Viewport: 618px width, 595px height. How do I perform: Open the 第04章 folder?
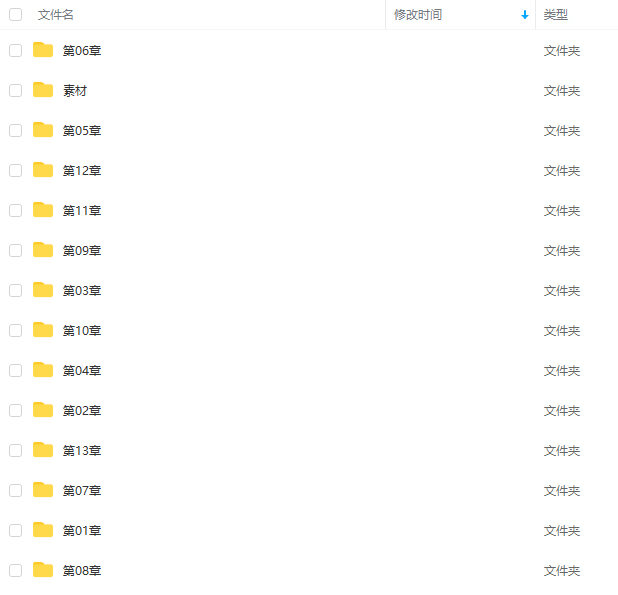(x=82, y=371)
